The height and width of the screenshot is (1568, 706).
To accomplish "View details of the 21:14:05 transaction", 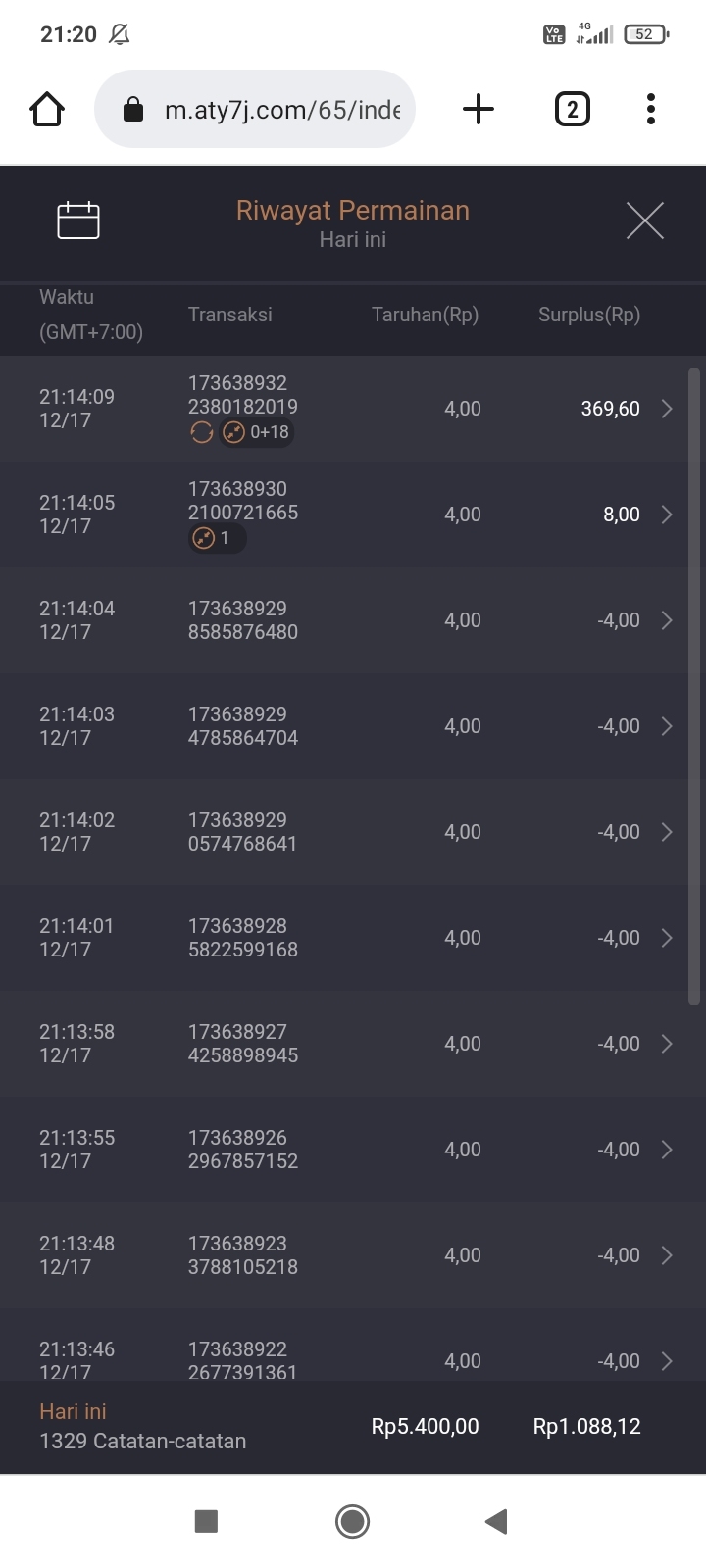I will coord(666,514).
